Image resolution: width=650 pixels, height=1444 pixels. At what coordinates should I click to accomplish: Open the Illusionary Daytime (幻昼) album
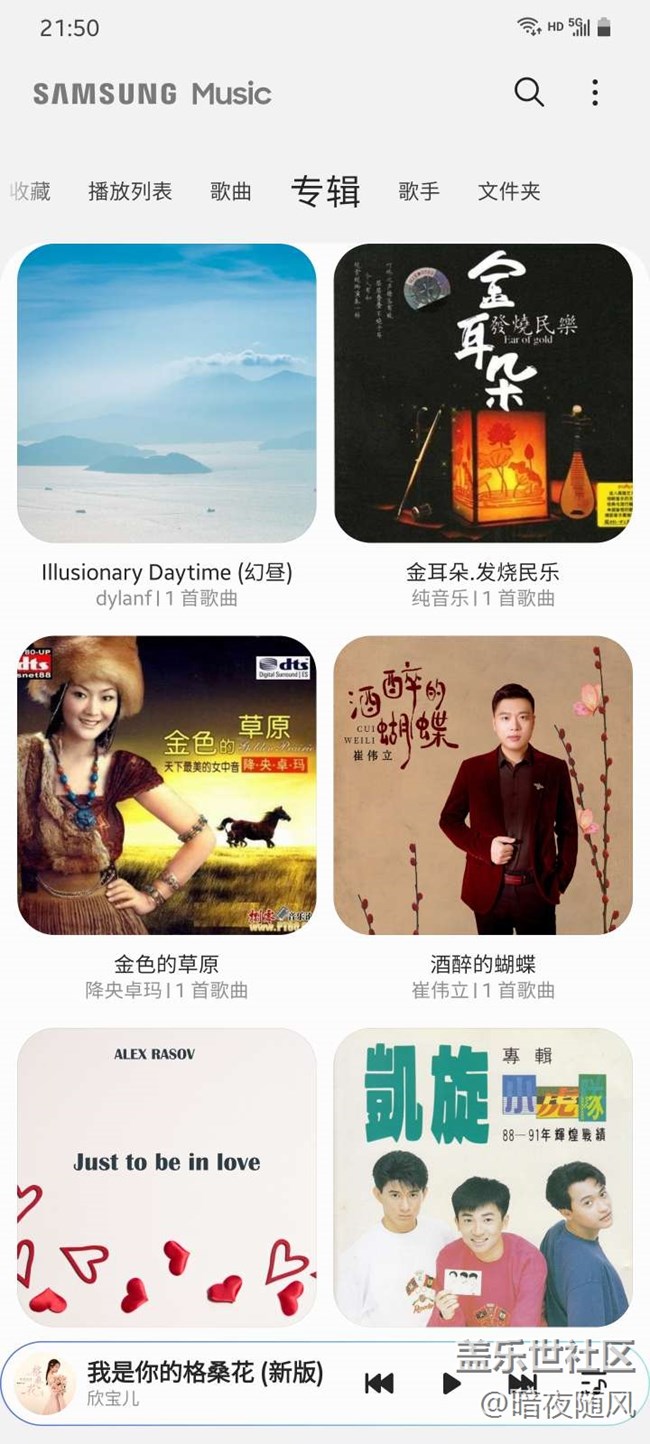coord(167,393)
